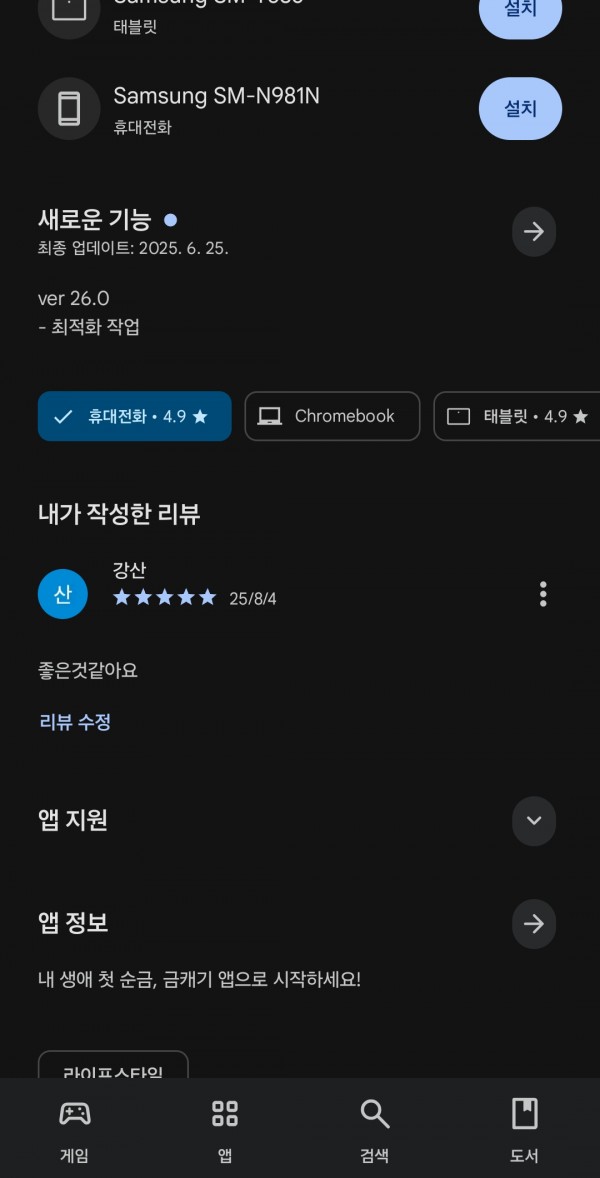Screen dimensions: 600x1178
Task: Tap the 리뷰 수정 link
Action: 75,723
